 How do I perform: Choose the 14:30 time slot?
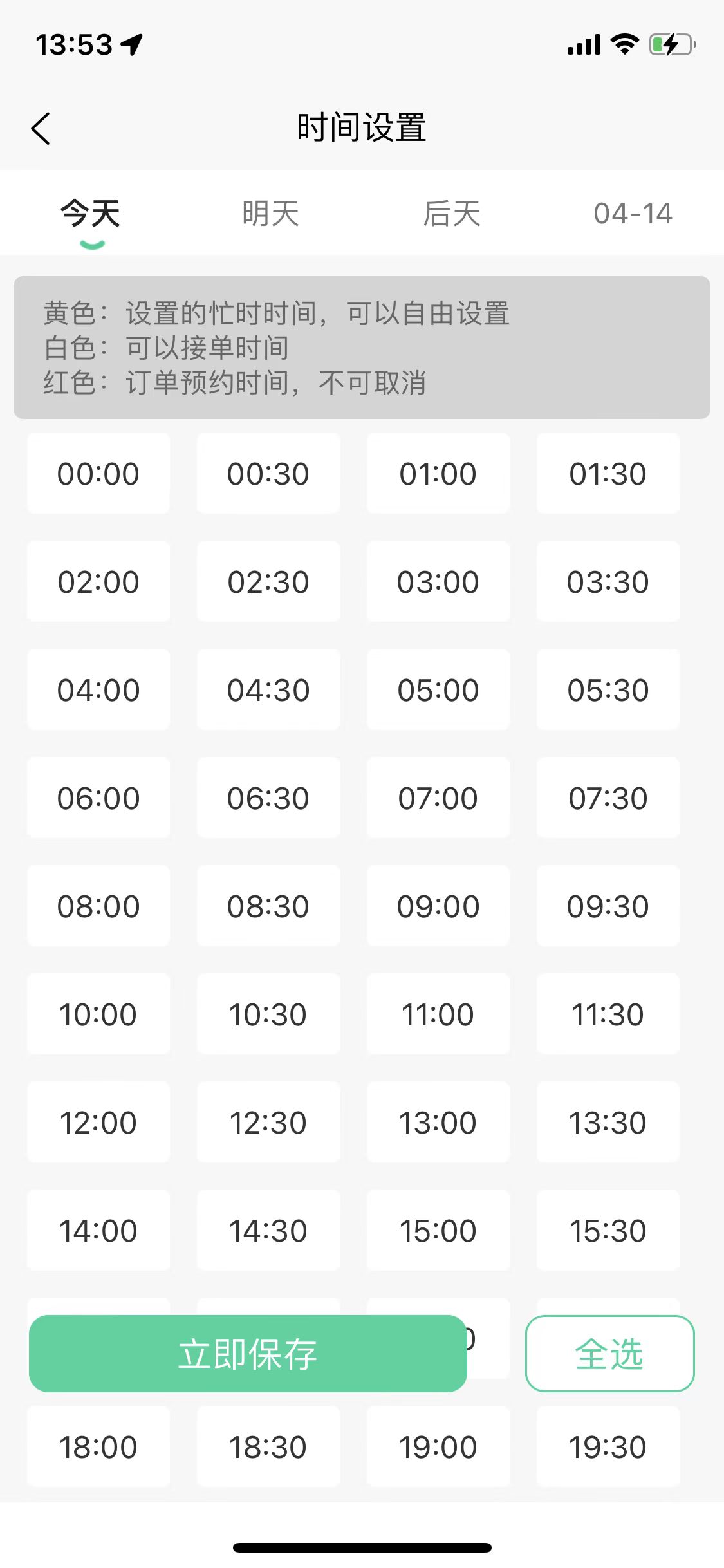click(x=268, y=1230)
